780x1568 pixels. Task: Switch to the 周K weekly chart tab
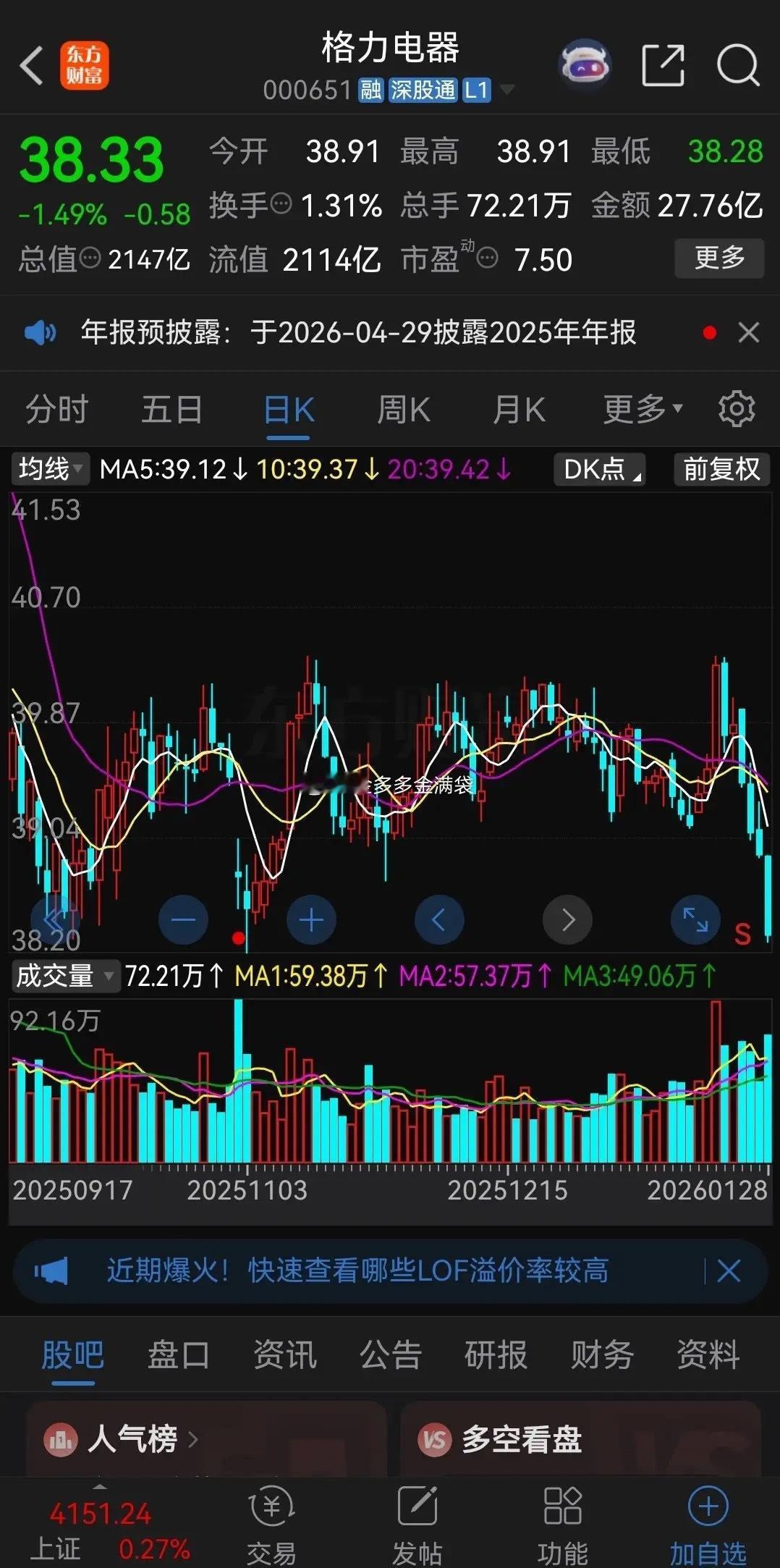(403, 409)
